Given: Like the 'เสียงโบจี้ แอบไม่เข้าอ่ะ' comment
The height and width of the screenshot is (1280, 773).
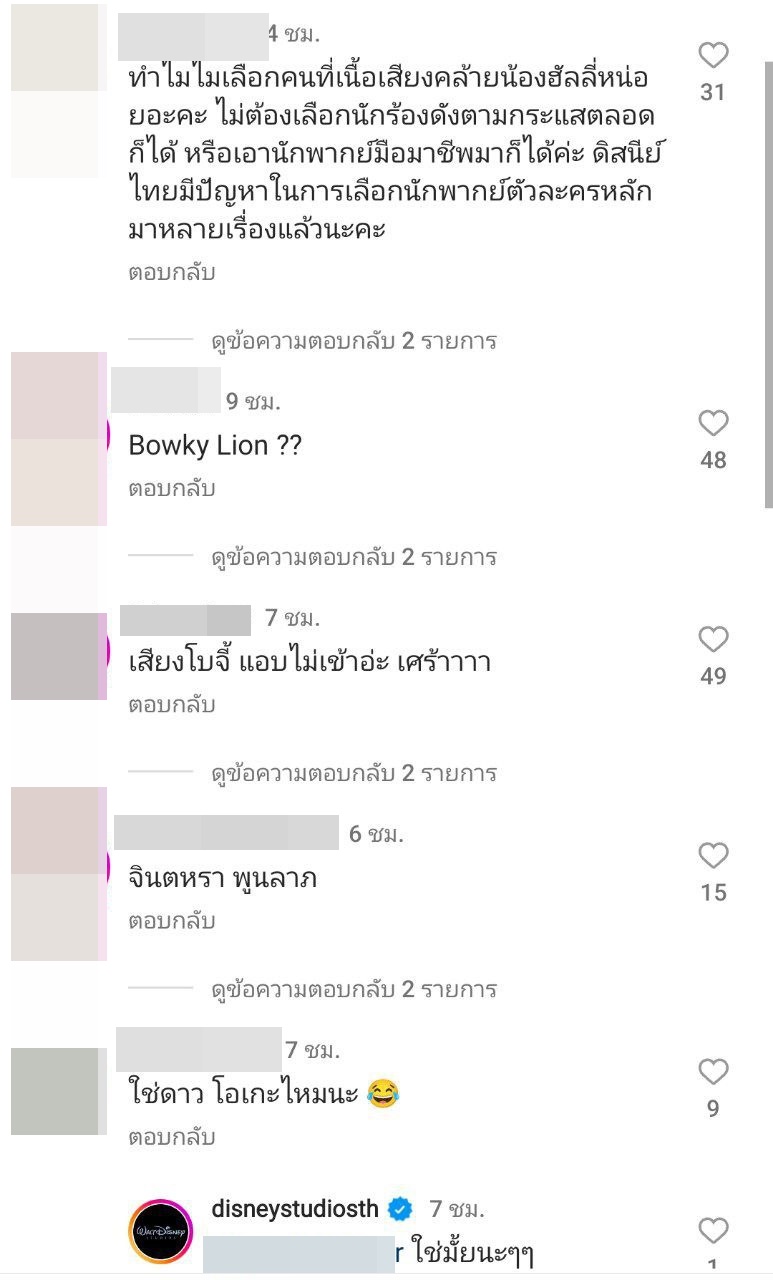Looking at the screenshot, I should pyautogui.click(x=713, y=640).
